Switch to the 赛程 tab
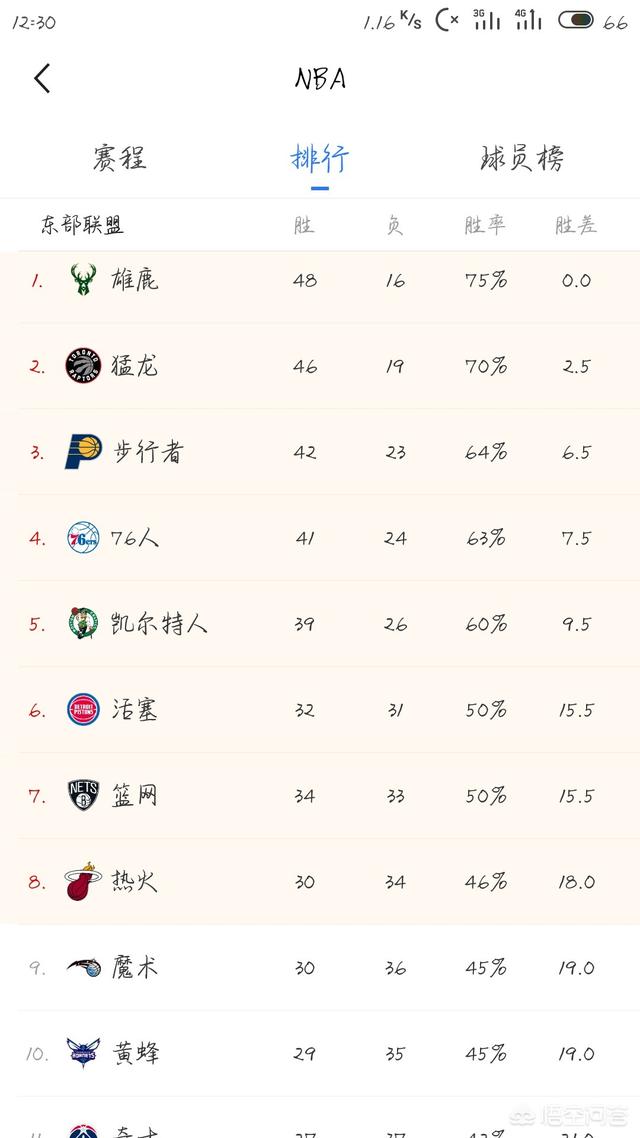Viewport: 640px width, 1138px height. point(120,158)
